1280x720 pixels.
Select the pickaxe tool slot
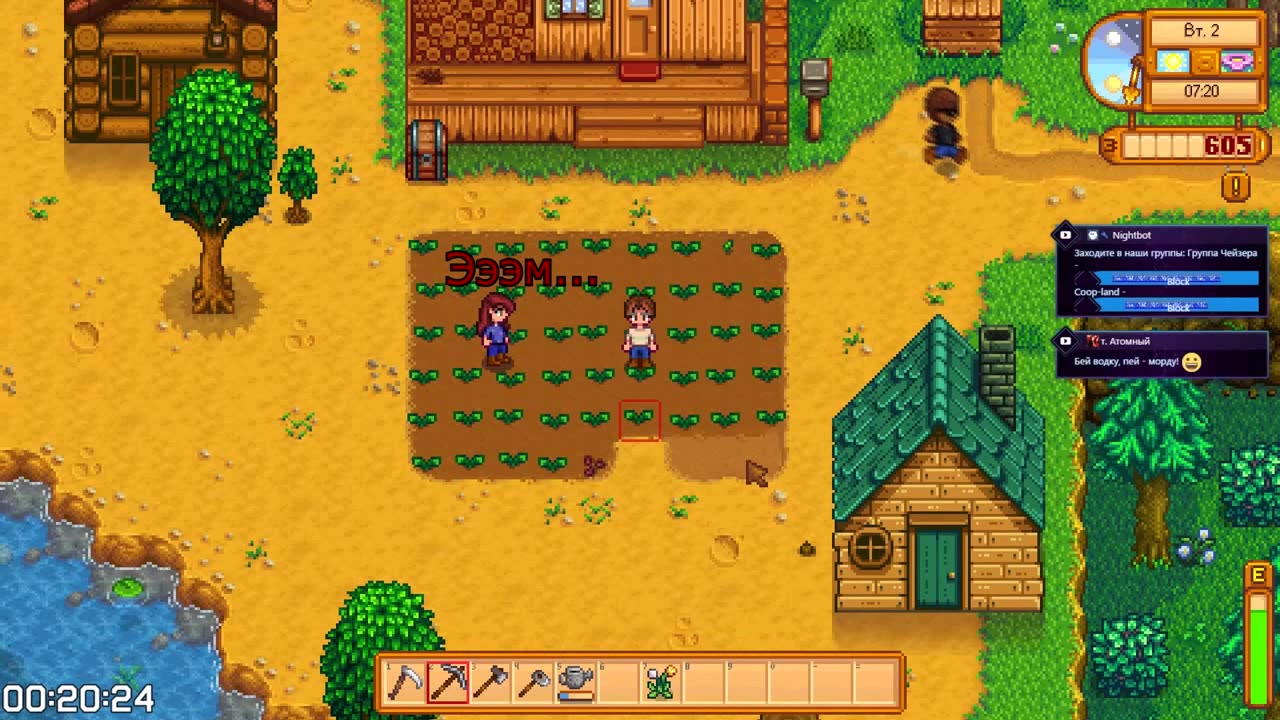pyautogui.click(x=448, y=681)
